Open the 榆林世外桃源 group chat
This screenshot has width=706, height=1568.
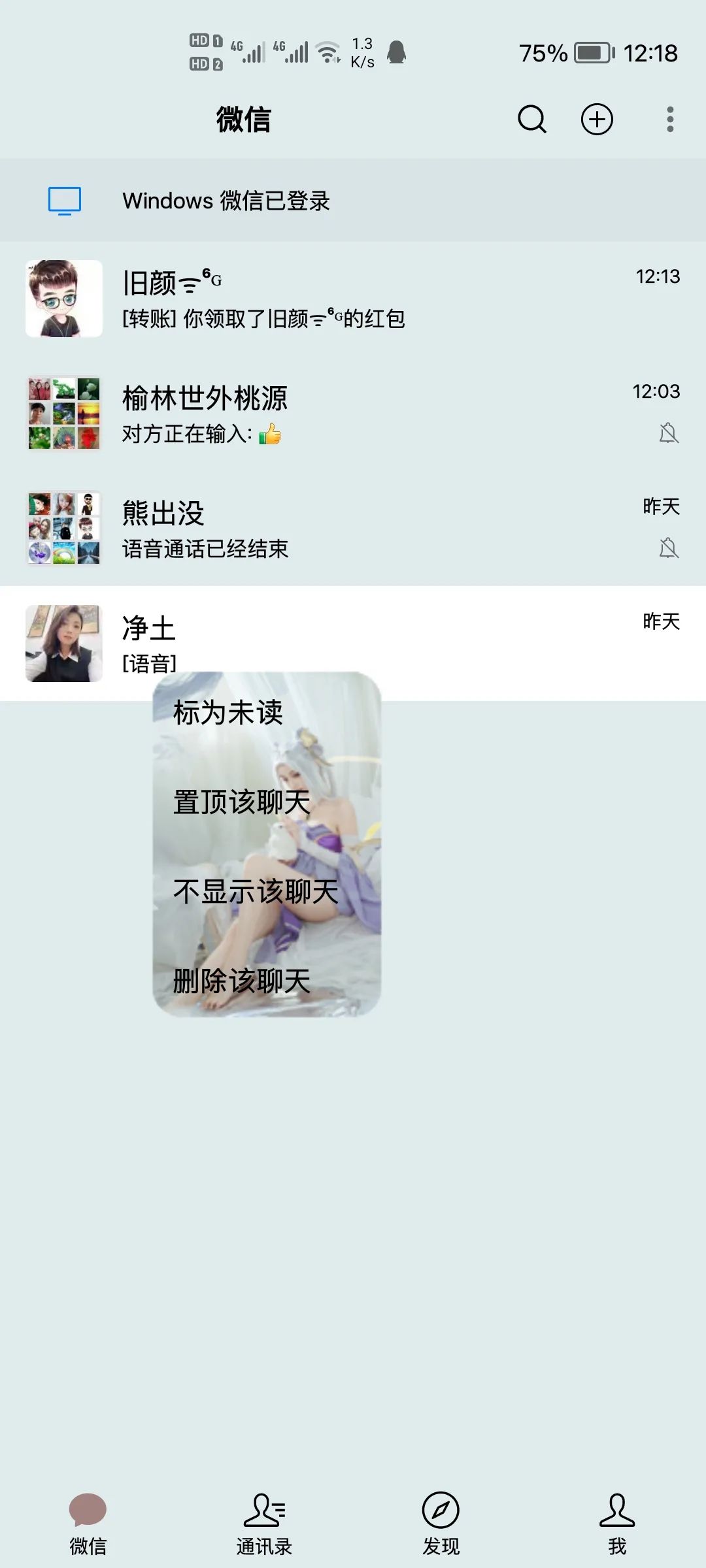(353, 414)
